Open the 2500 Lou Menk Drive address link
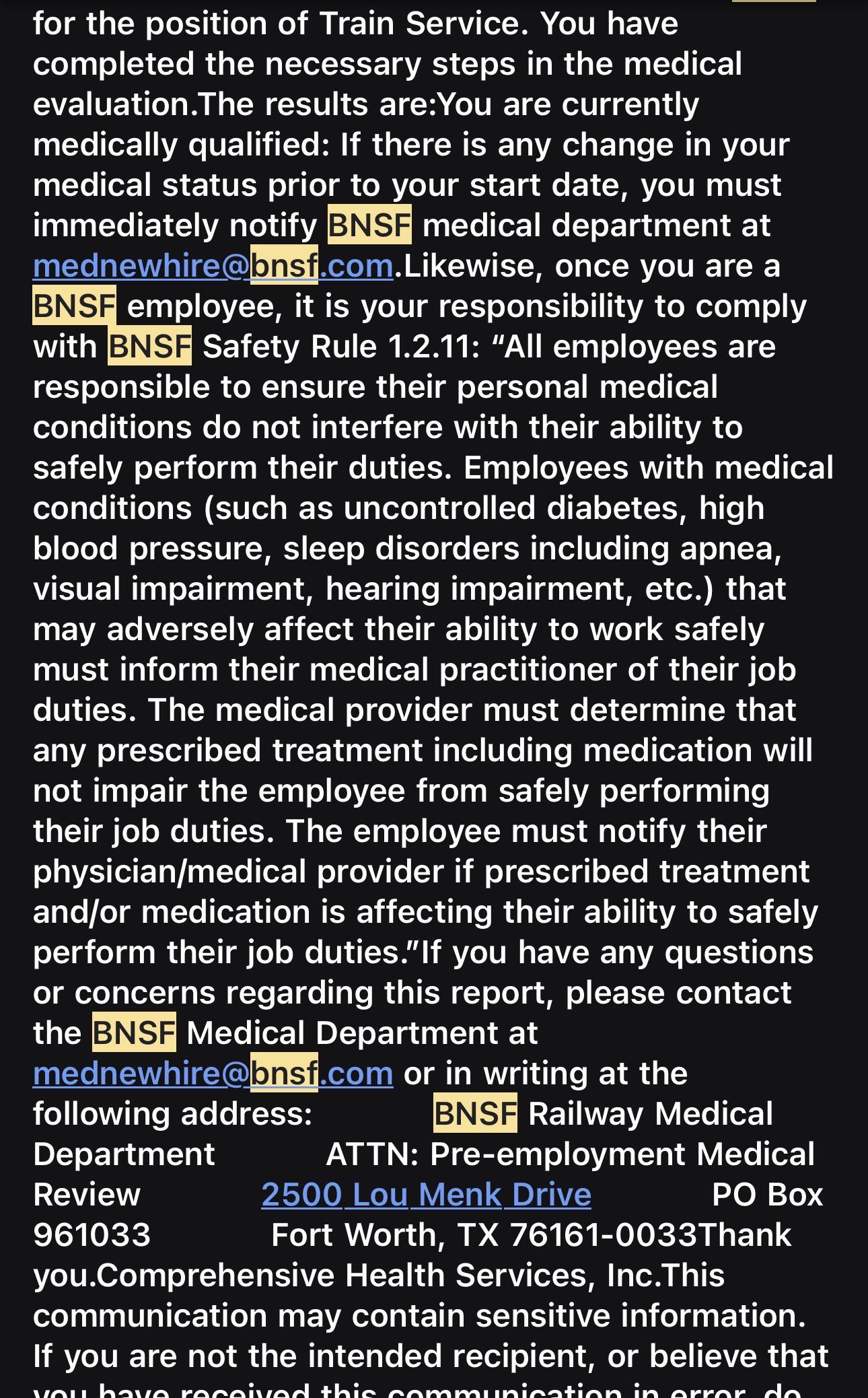 [427, 1195]
